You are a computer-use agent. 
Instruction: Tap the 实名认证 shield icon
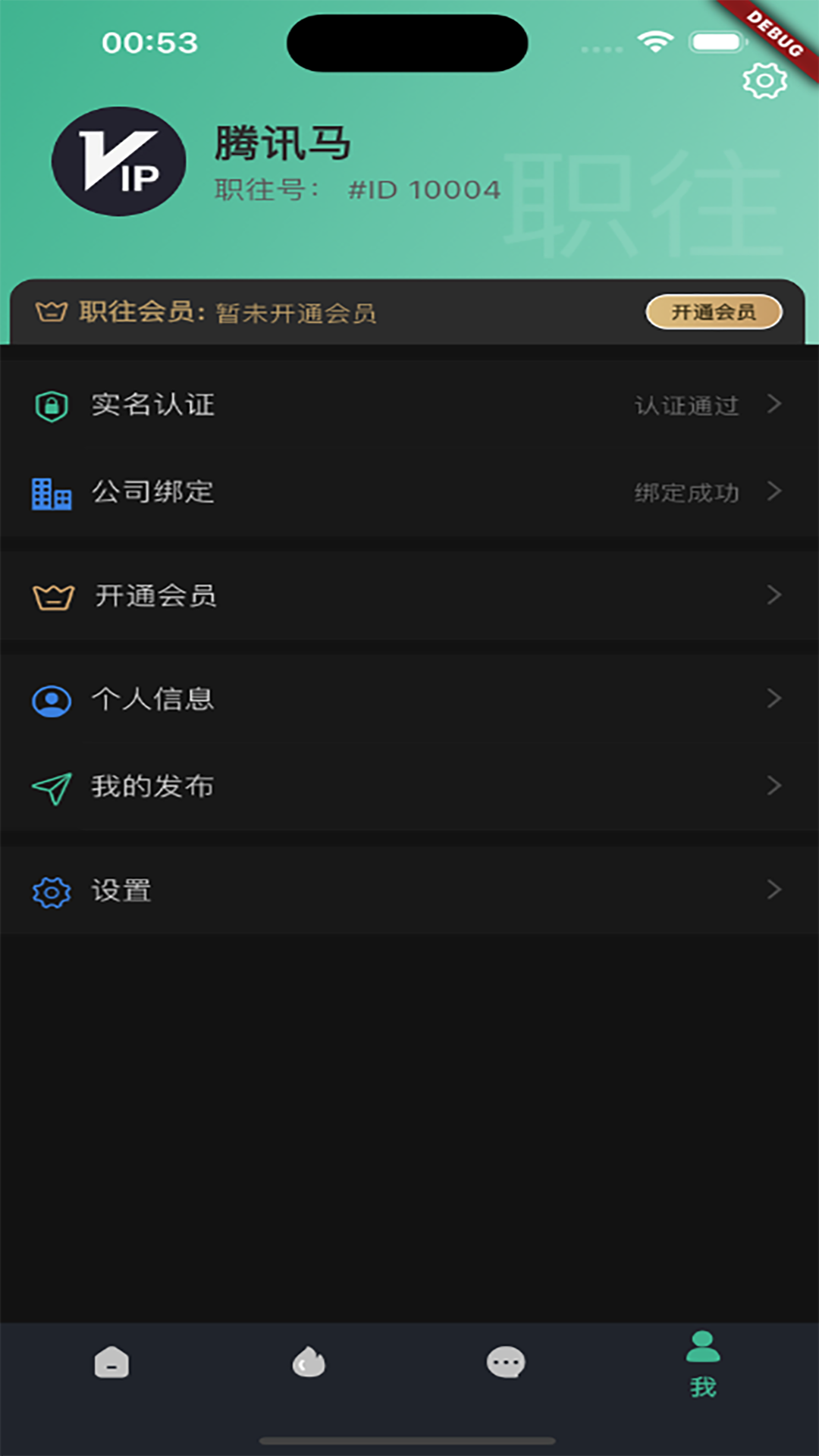51,406
